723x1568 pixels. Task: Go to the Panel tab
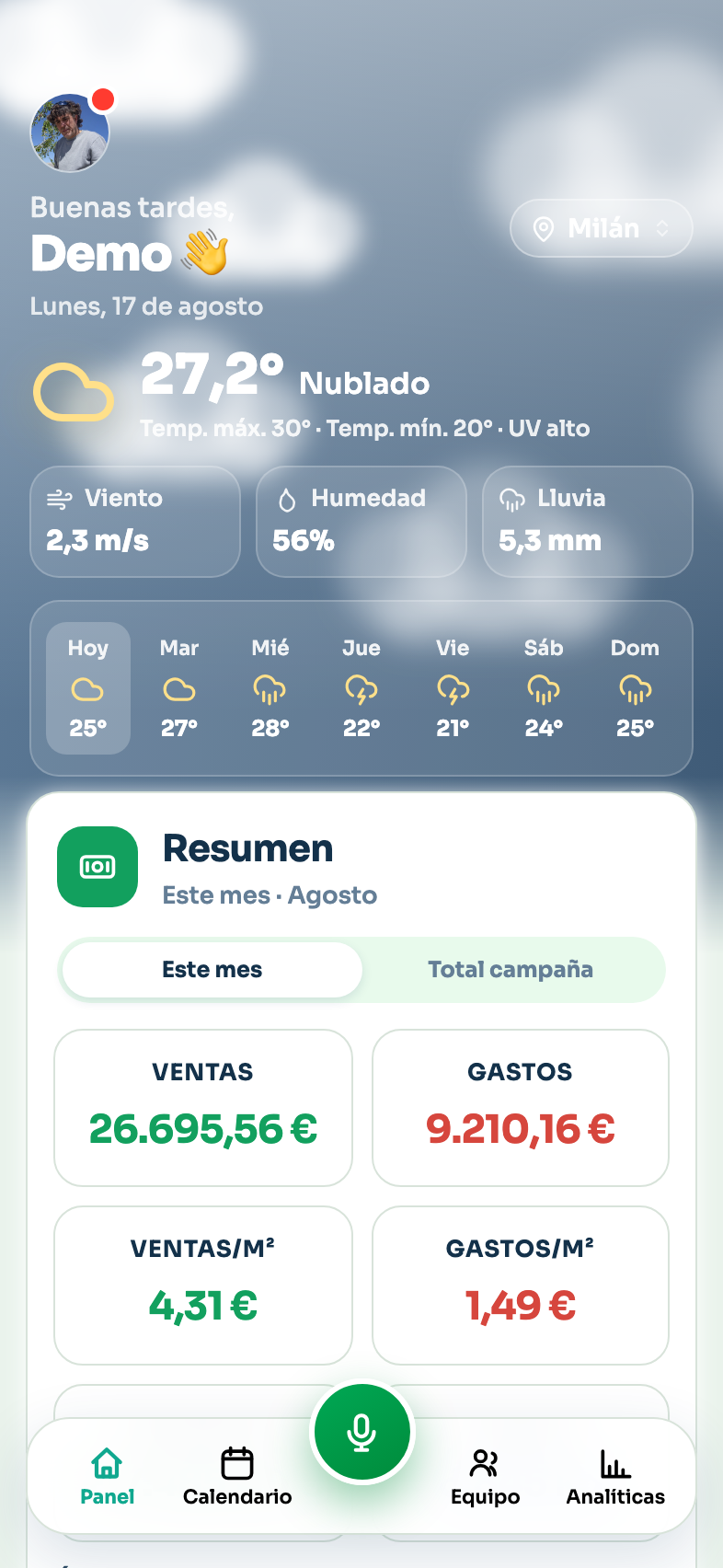pos(107,1478)
